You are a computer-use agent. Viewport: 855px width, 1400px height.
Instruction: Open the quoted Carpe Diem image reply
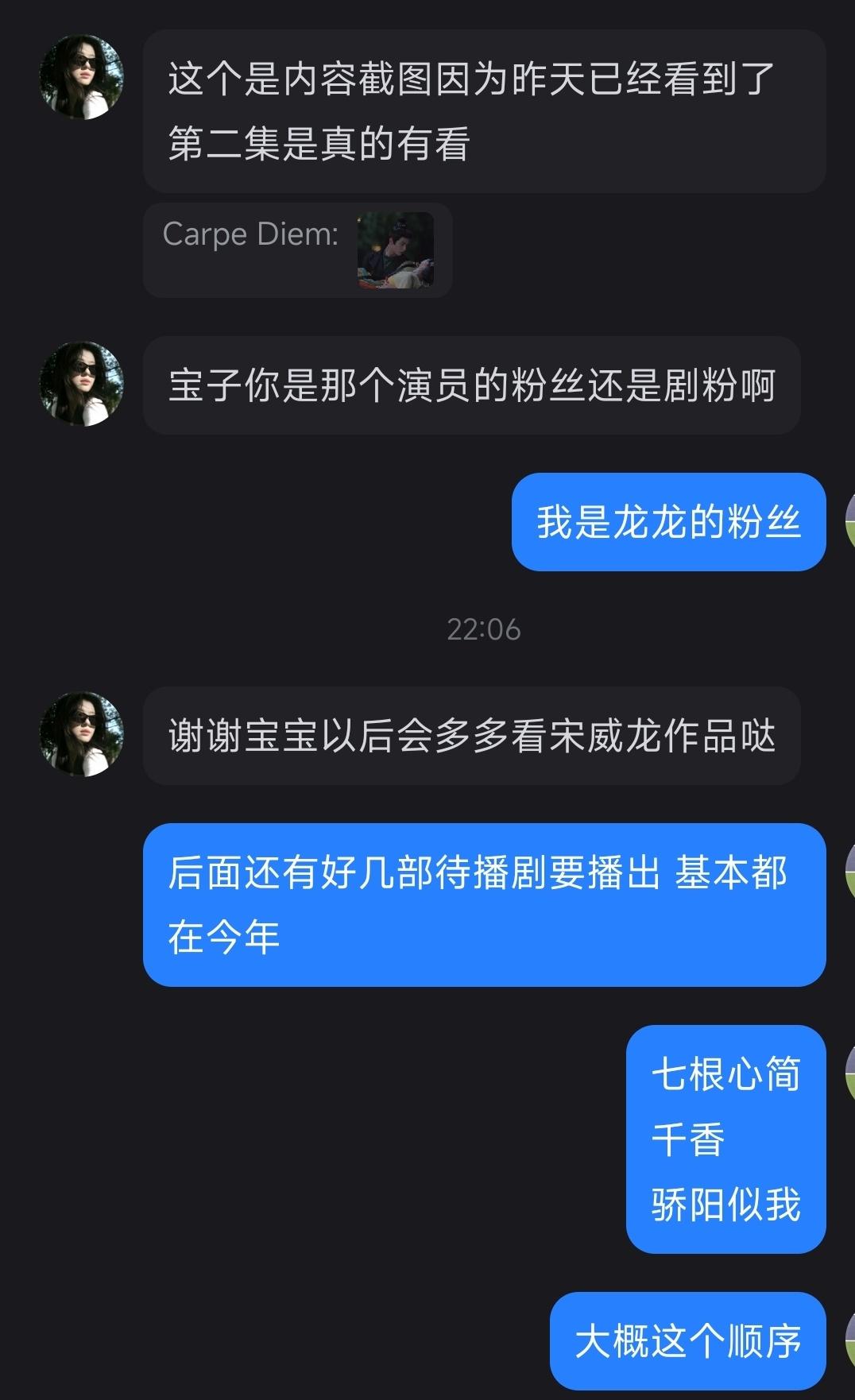click(395, 250)
